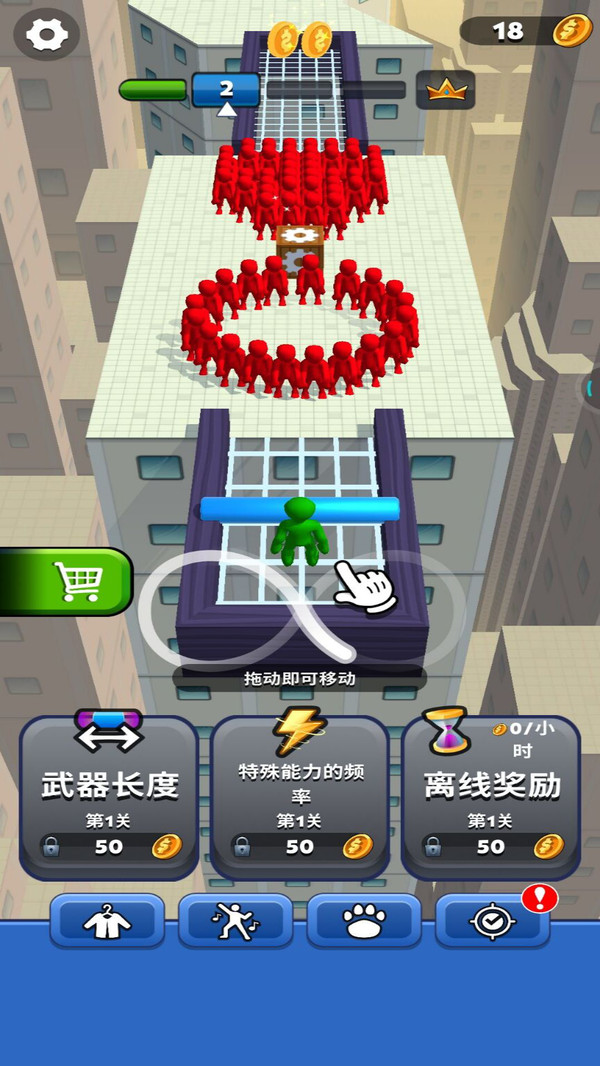600x1066 pixels.
Task: Open the dance emotes tab
Action: [x=235, y=922]
